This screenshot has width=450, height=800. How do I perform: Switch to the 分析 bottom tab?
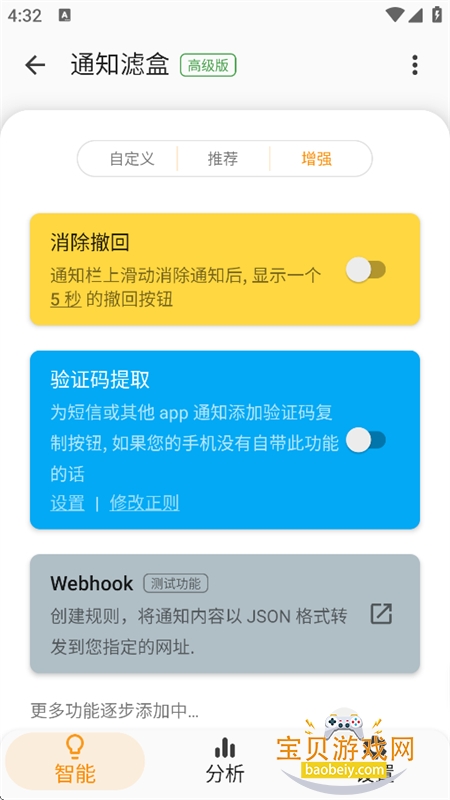point(225,761)
